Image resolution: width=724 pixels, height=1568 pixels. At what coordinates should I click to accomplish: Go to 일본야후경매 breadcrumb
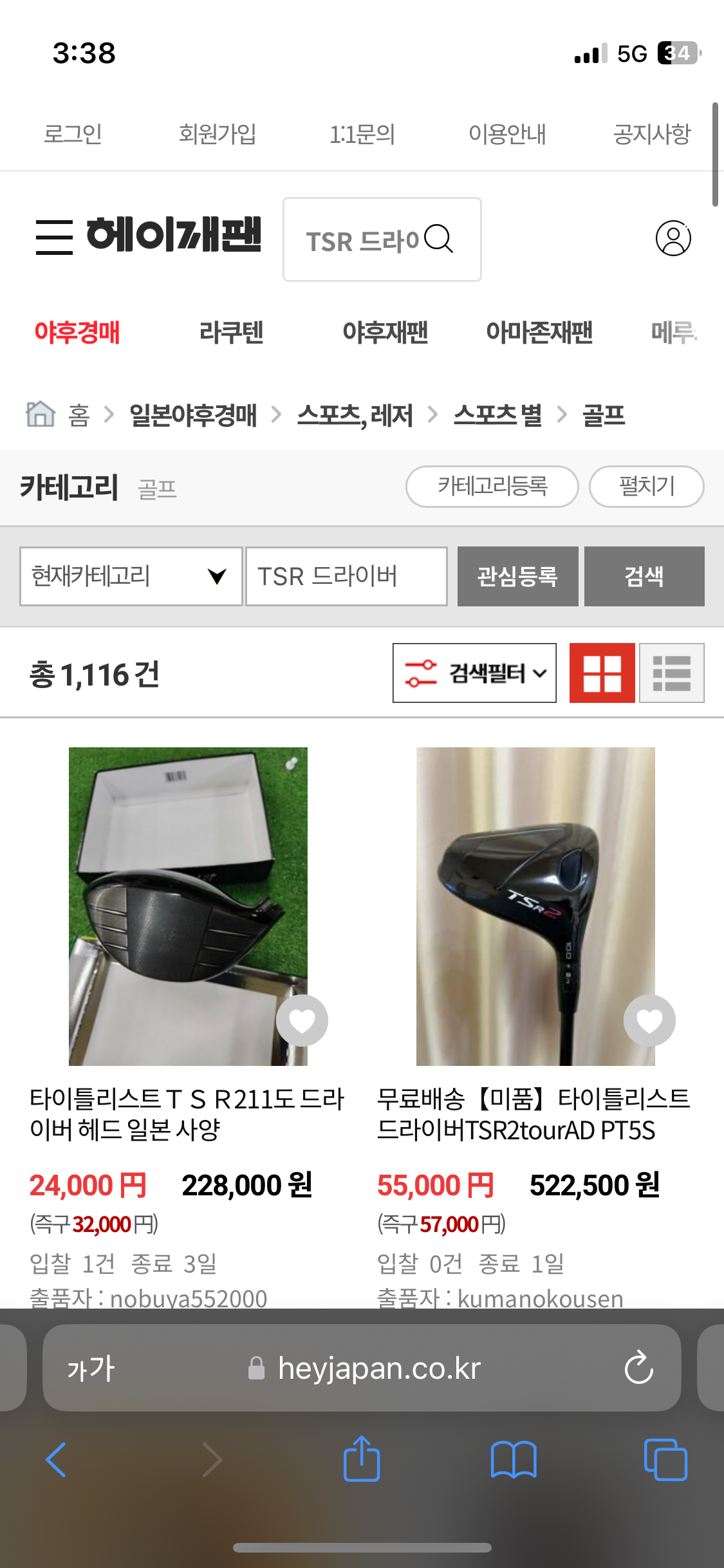coord(193,415)
